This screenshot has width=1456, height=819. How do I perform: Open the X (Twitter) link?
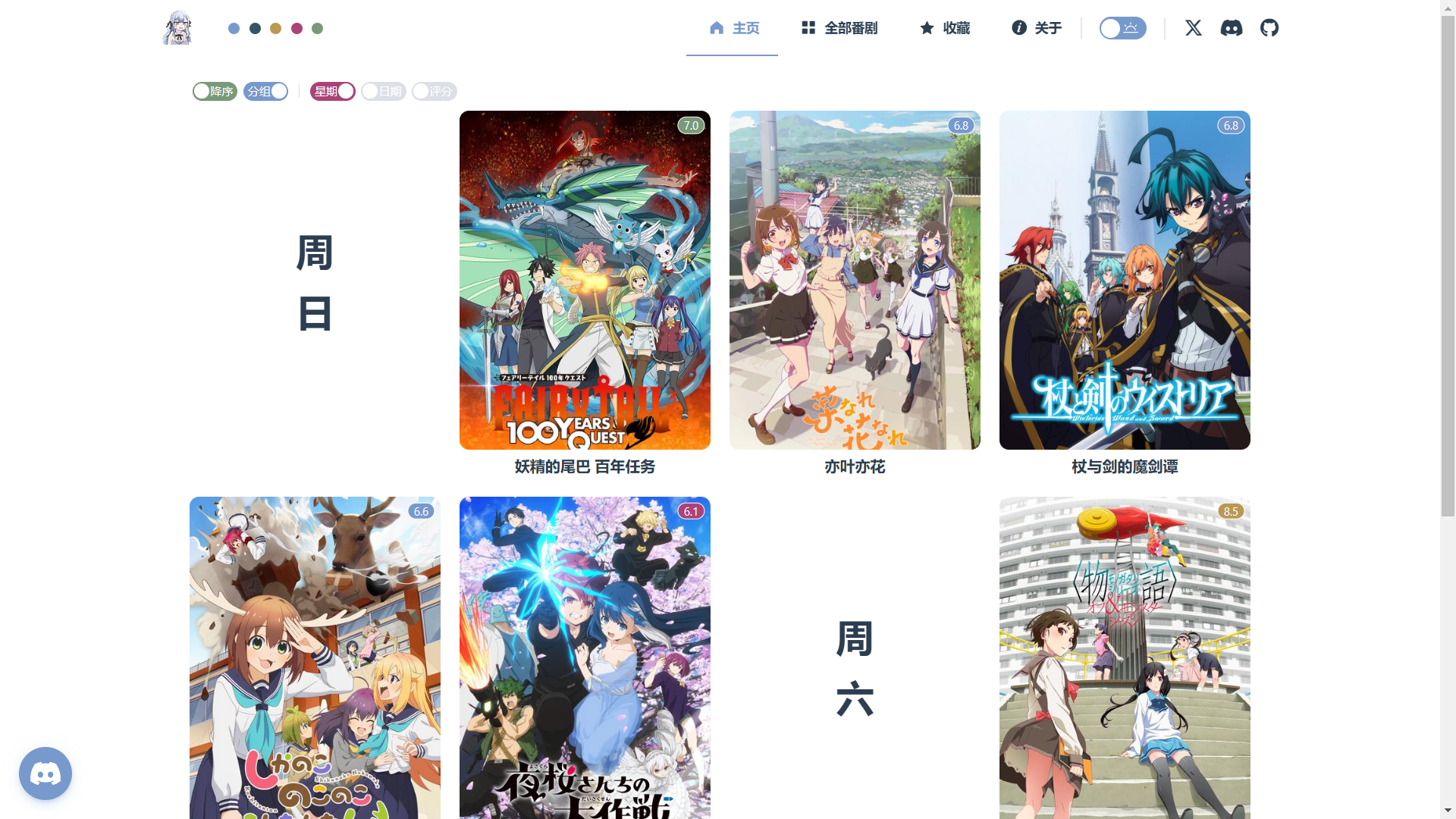[1194, 28]
